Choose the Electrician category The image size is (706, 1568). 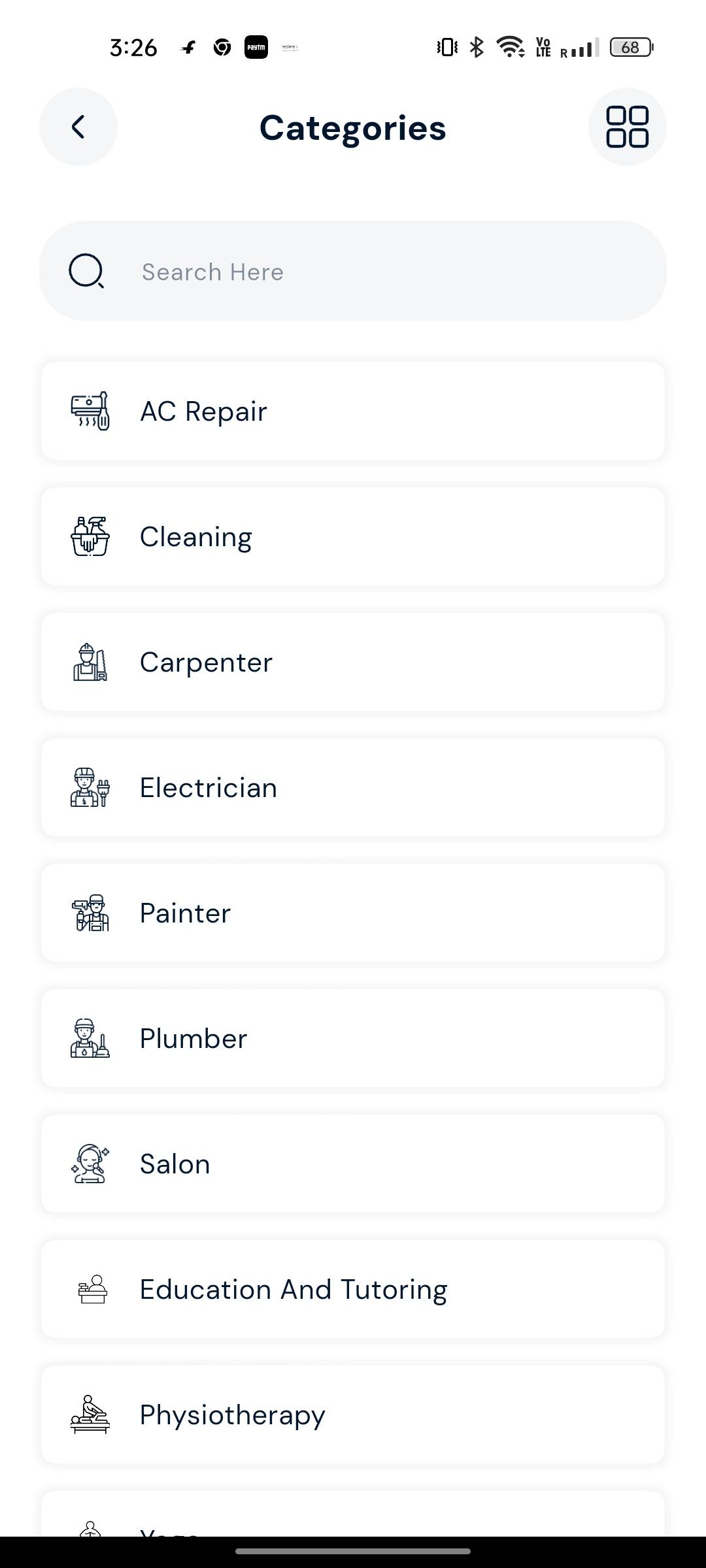click(x=353, y=788)
